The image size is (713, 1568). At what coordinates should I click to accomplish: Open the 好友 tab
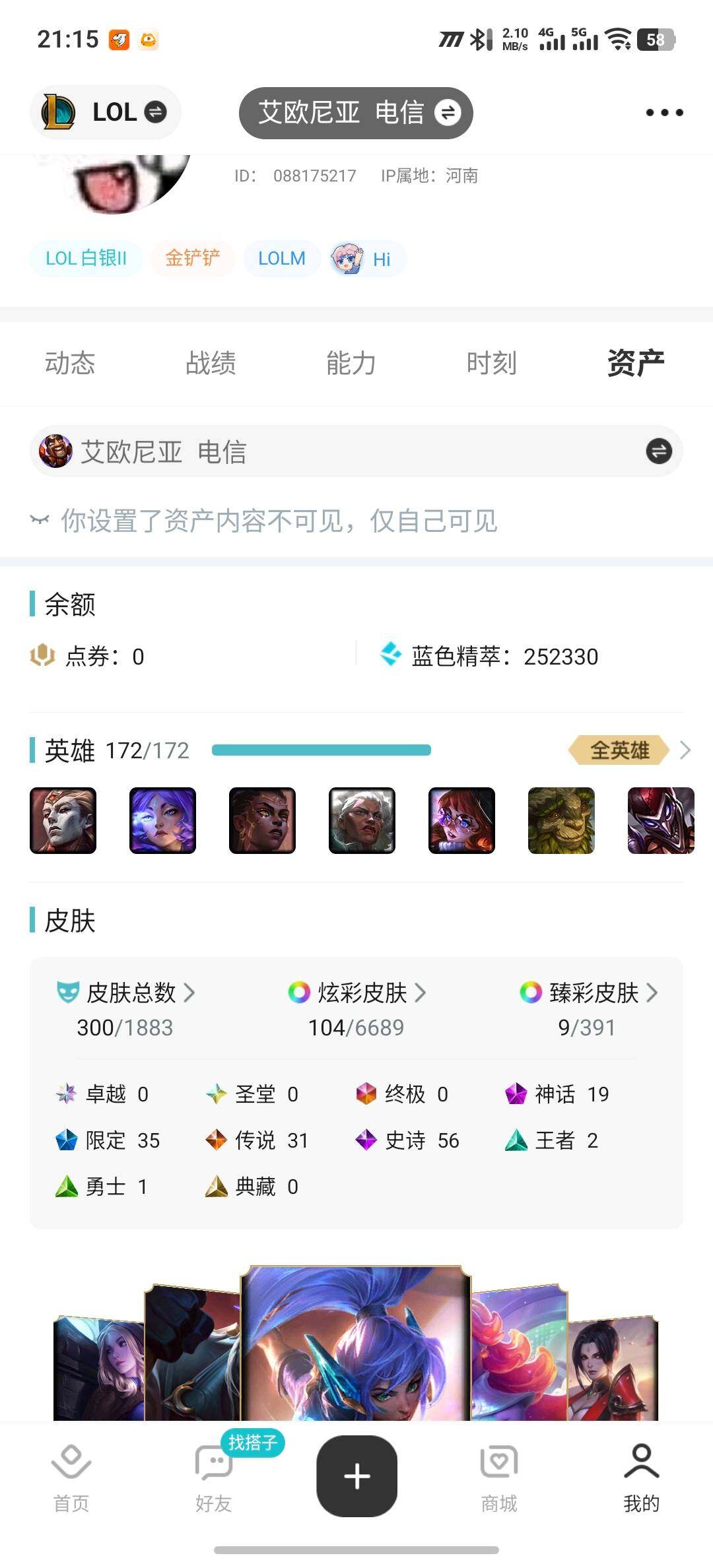point(213,1478)
